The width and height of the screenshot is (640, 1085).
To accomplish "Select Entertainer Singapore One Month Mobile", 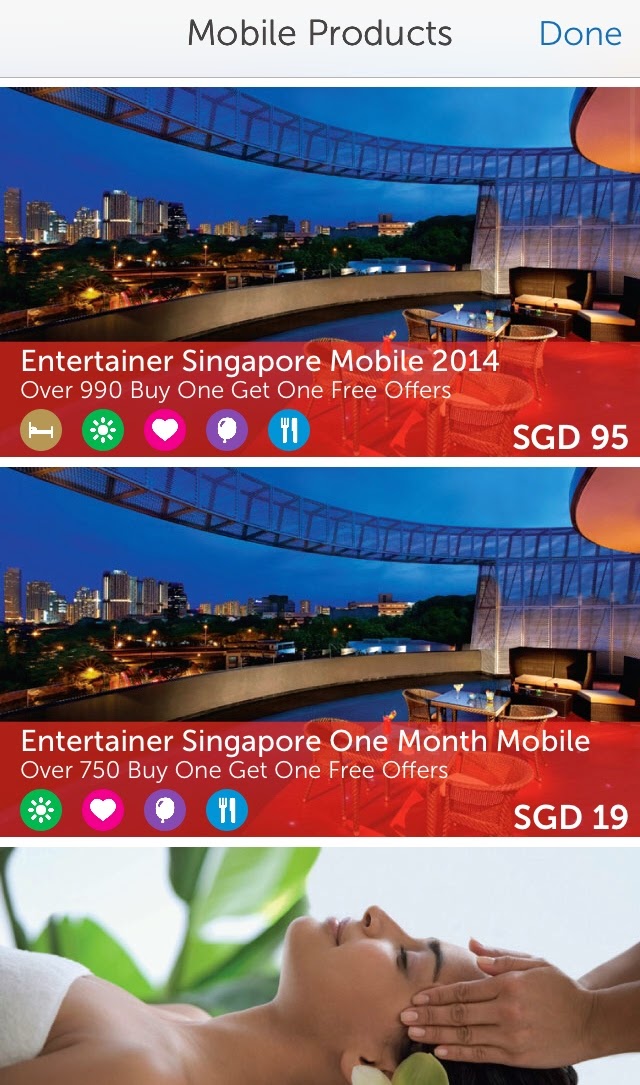I will (320, 652).
